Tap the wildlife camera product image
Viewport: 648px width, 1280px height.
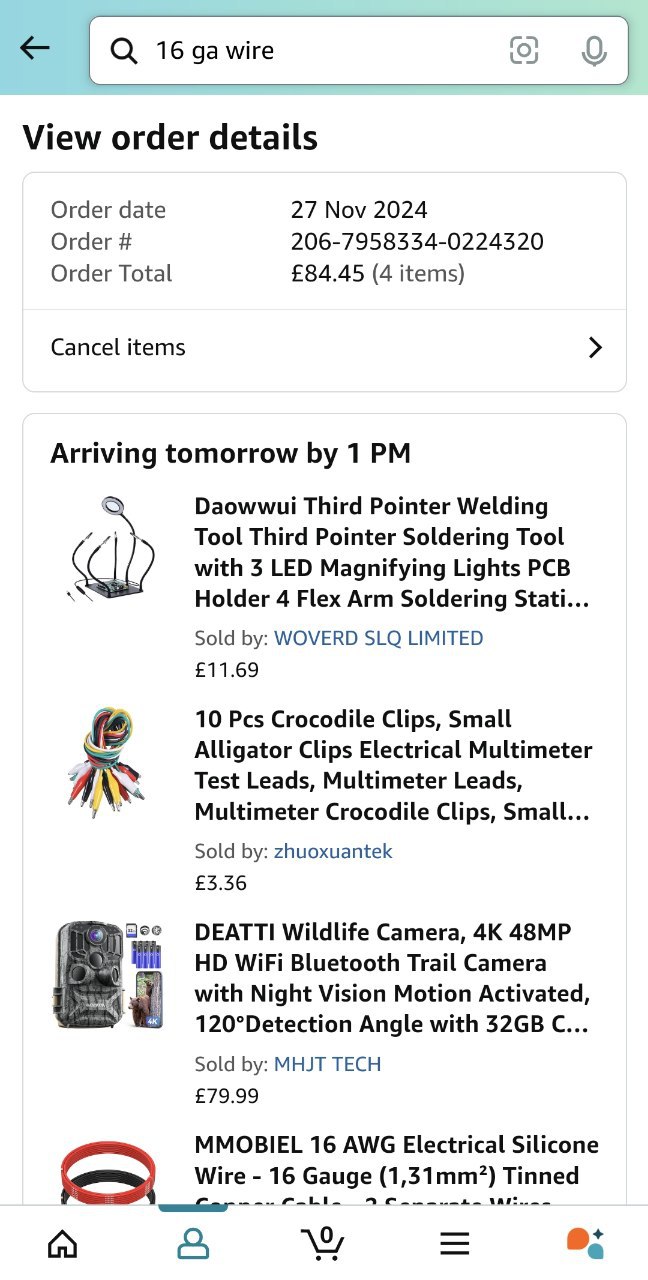(107, 976)
